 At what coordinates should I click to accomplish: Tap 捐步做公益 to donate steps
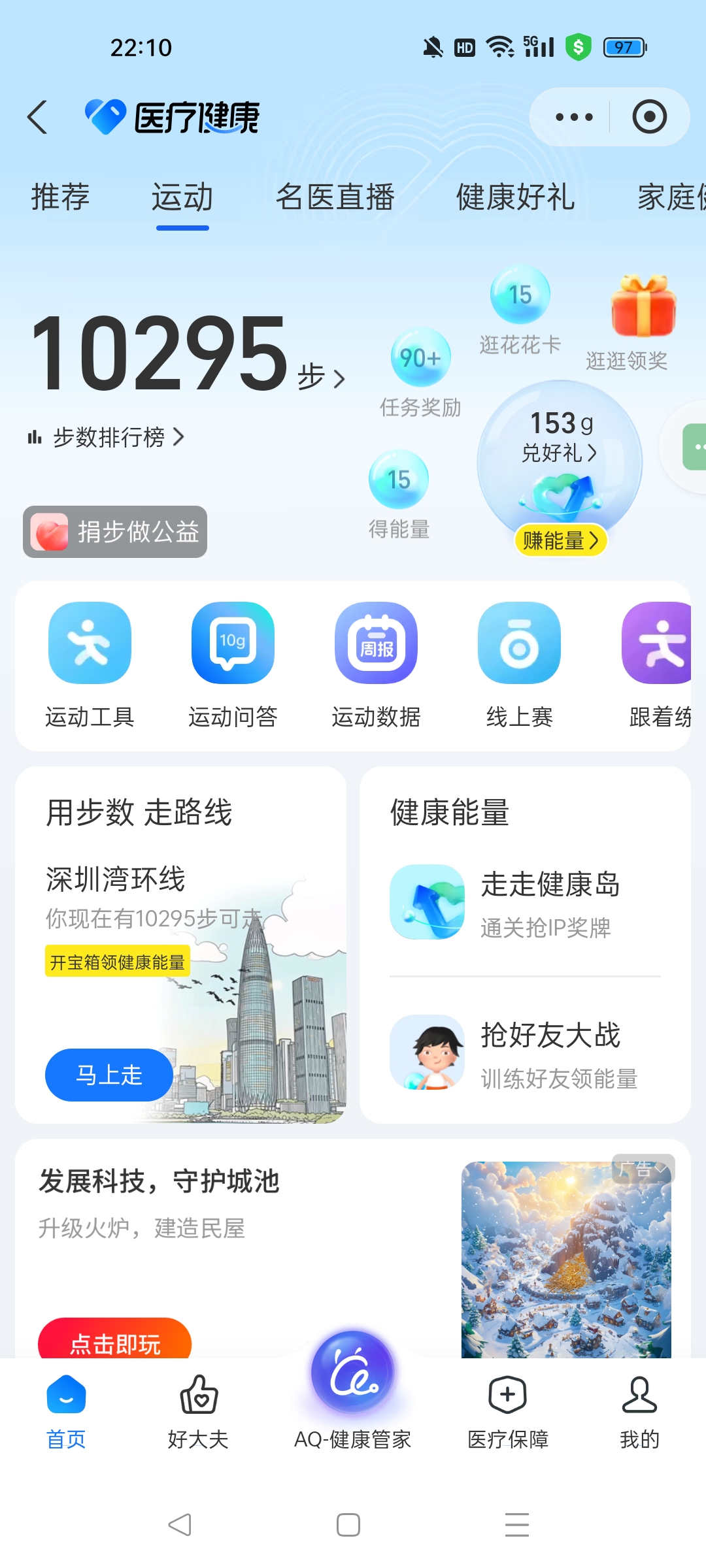(115, 532)
